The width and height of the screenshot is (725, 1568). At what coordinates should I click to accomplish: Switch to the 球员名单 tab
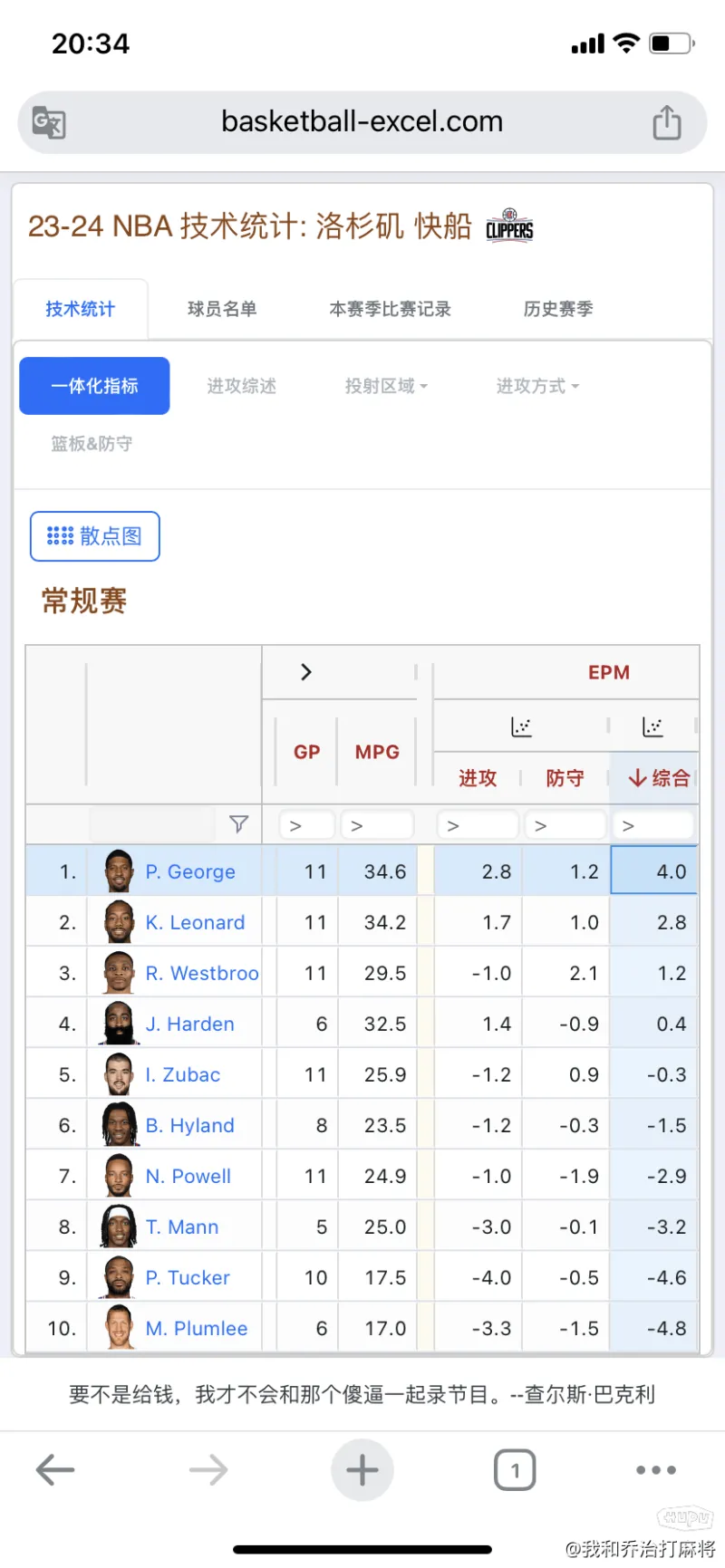pyautogui.click(x=222, y=309)
